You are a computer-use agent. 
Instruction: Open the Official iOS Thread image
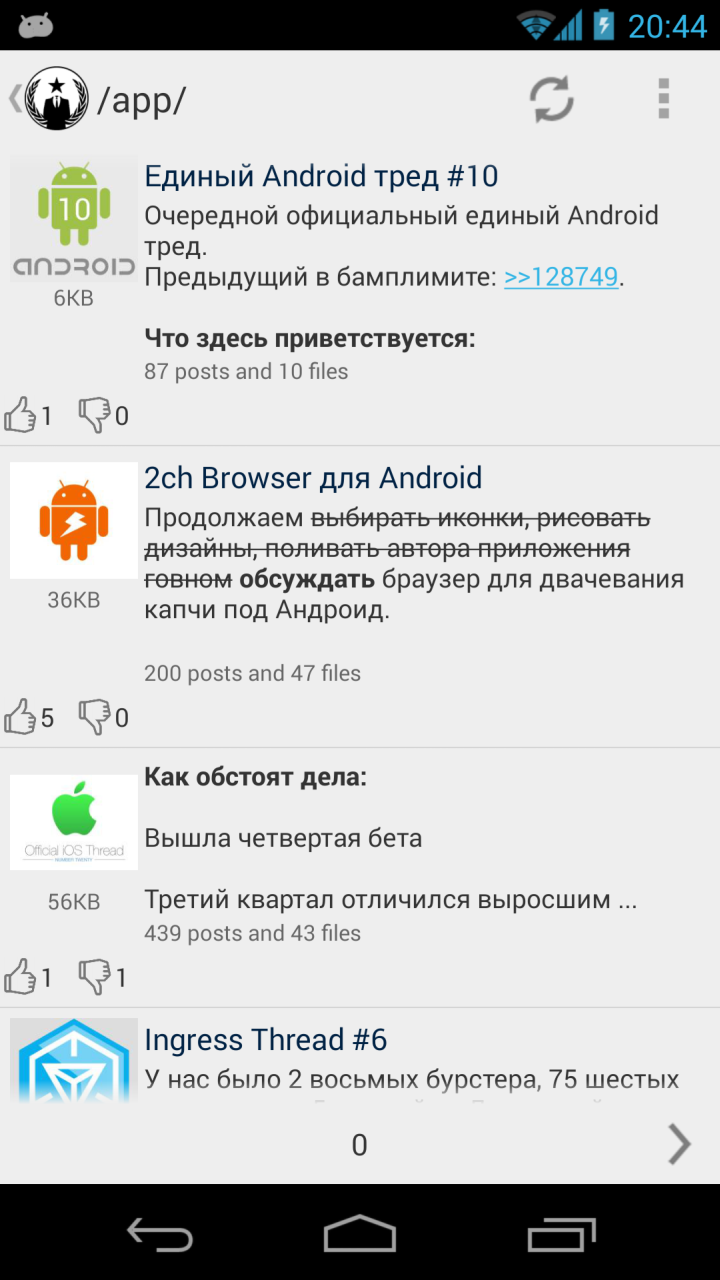point(74,822)
